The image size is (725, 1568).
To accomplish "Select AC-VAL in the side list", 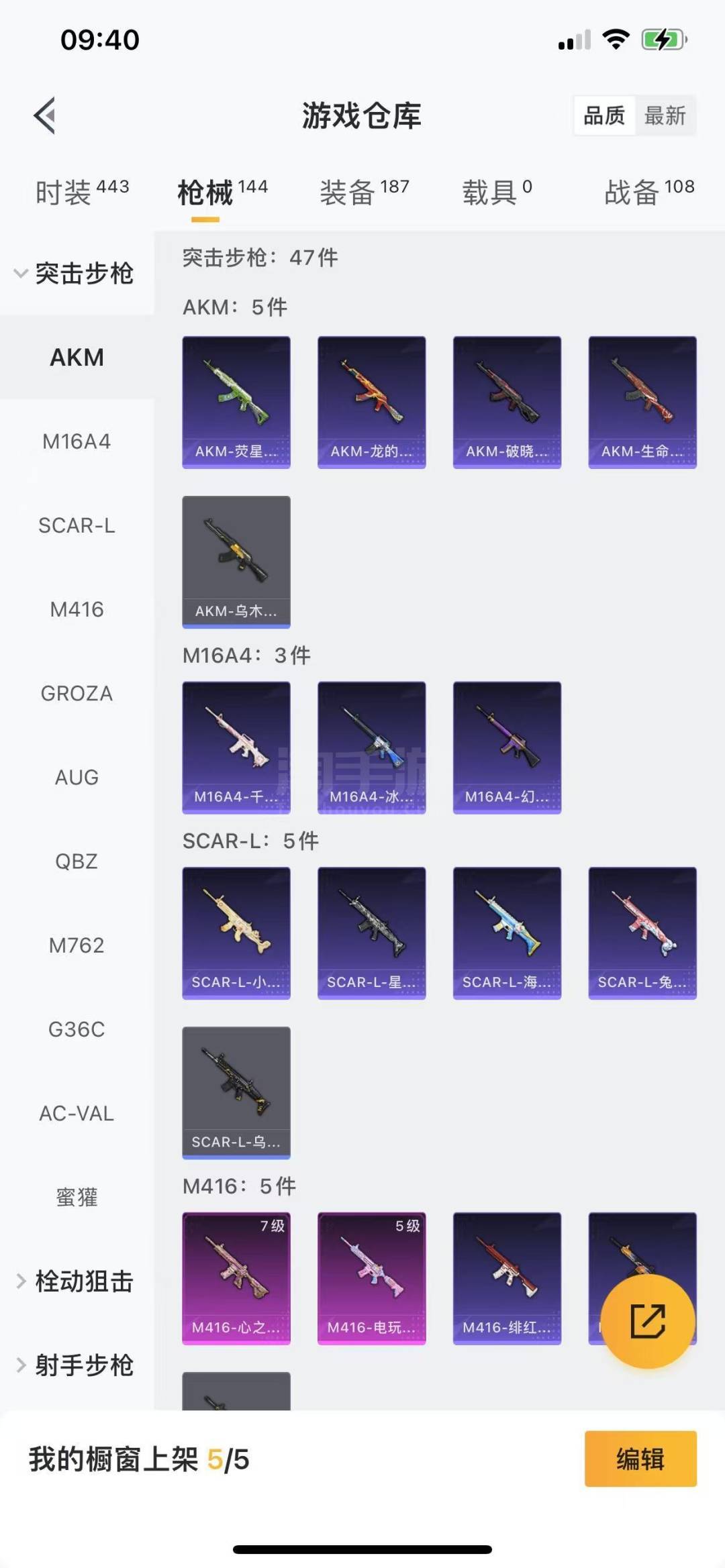I will (x=77, y=1113).
